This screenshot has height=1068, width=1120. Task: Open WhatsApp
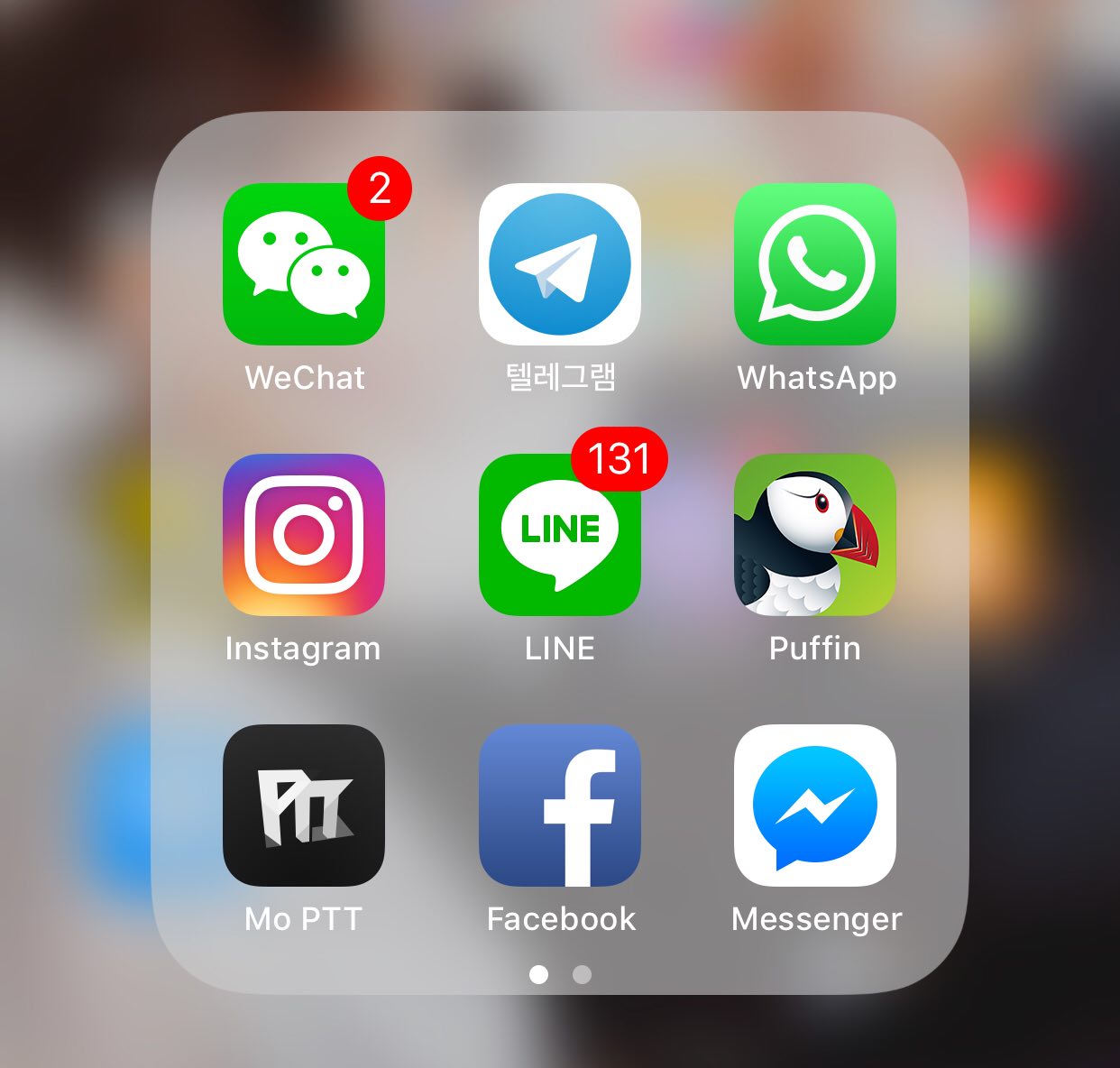[x=815, y=264]
